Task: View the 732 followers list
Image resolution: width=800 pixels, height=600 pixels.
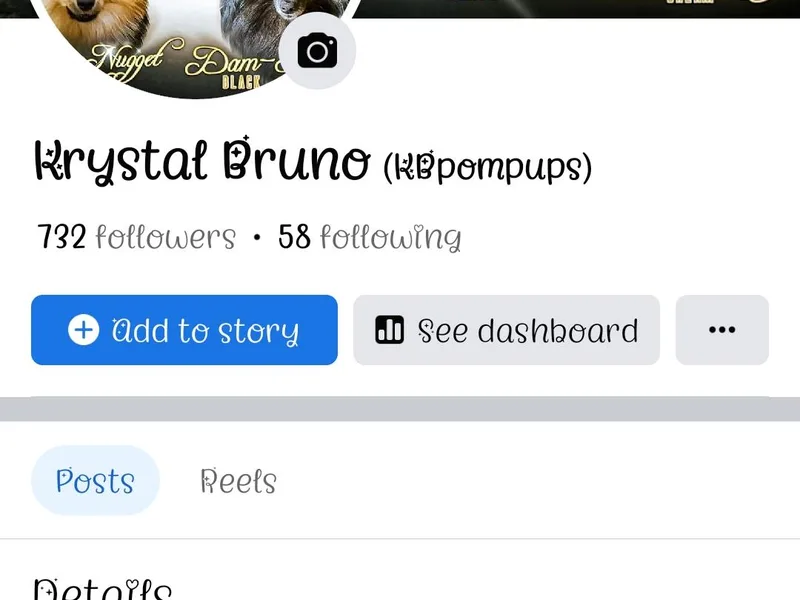Action: coord(136,238)
